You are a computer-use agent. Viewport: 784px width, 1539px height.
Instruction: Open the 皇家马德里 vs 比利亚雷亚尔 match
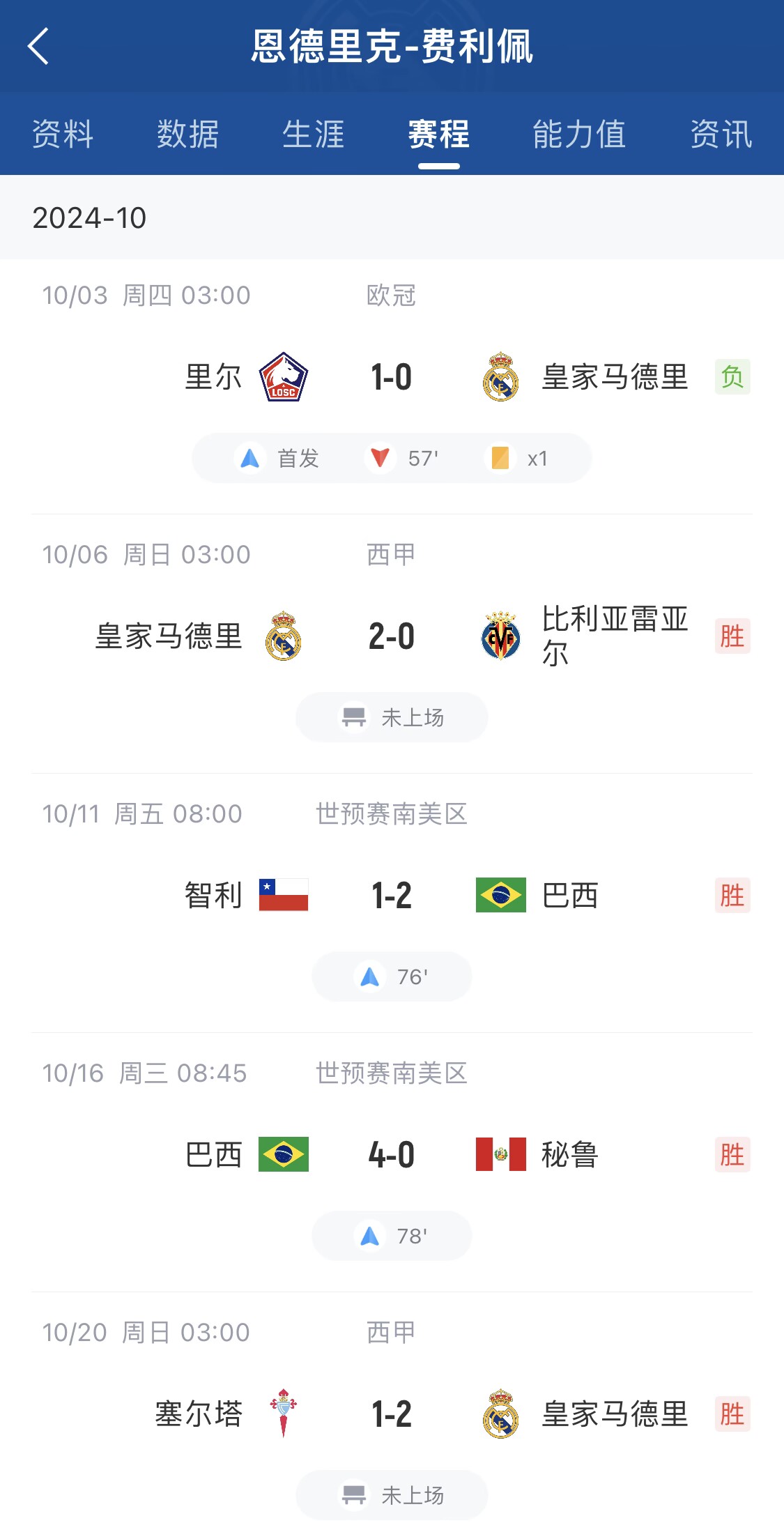(x=392, y=636)
